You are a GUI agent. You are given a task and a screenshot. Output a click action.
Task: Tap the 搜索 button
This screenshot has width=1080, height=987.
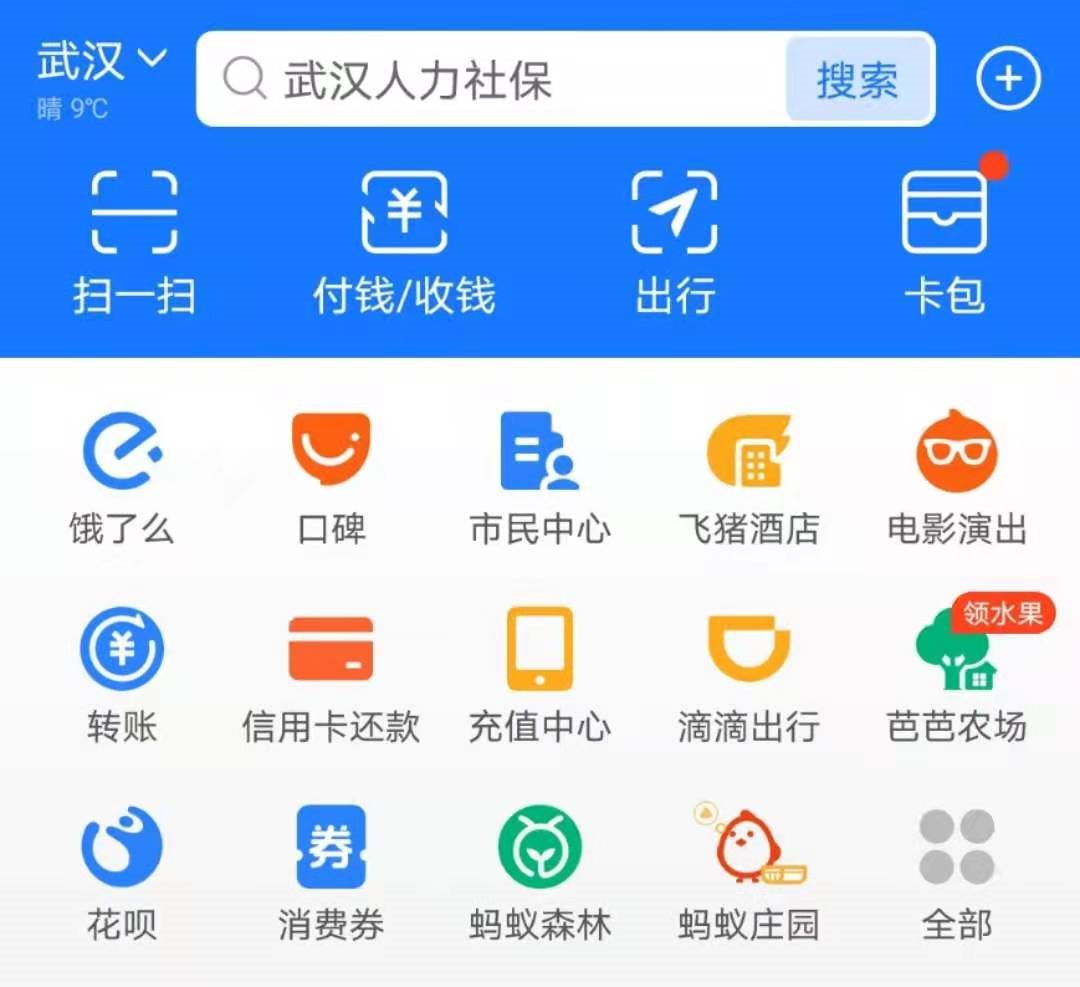[857, 80]
